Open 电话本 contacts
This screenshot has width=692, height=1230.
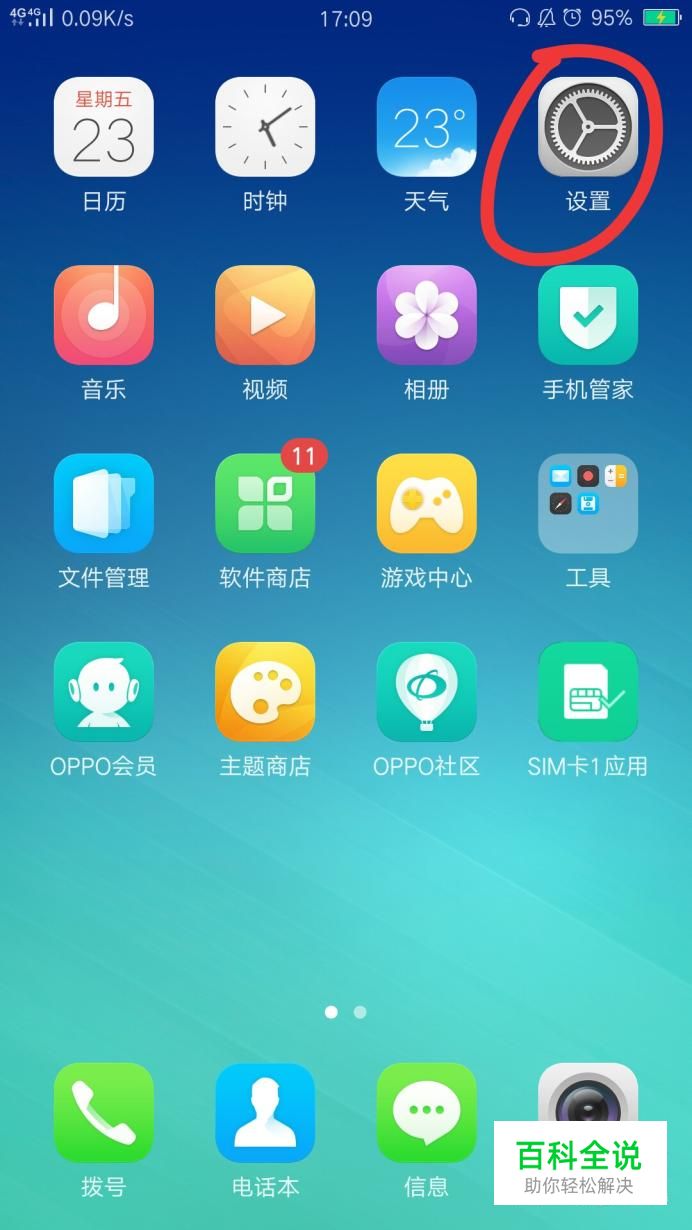click(x=265, y=1112)
